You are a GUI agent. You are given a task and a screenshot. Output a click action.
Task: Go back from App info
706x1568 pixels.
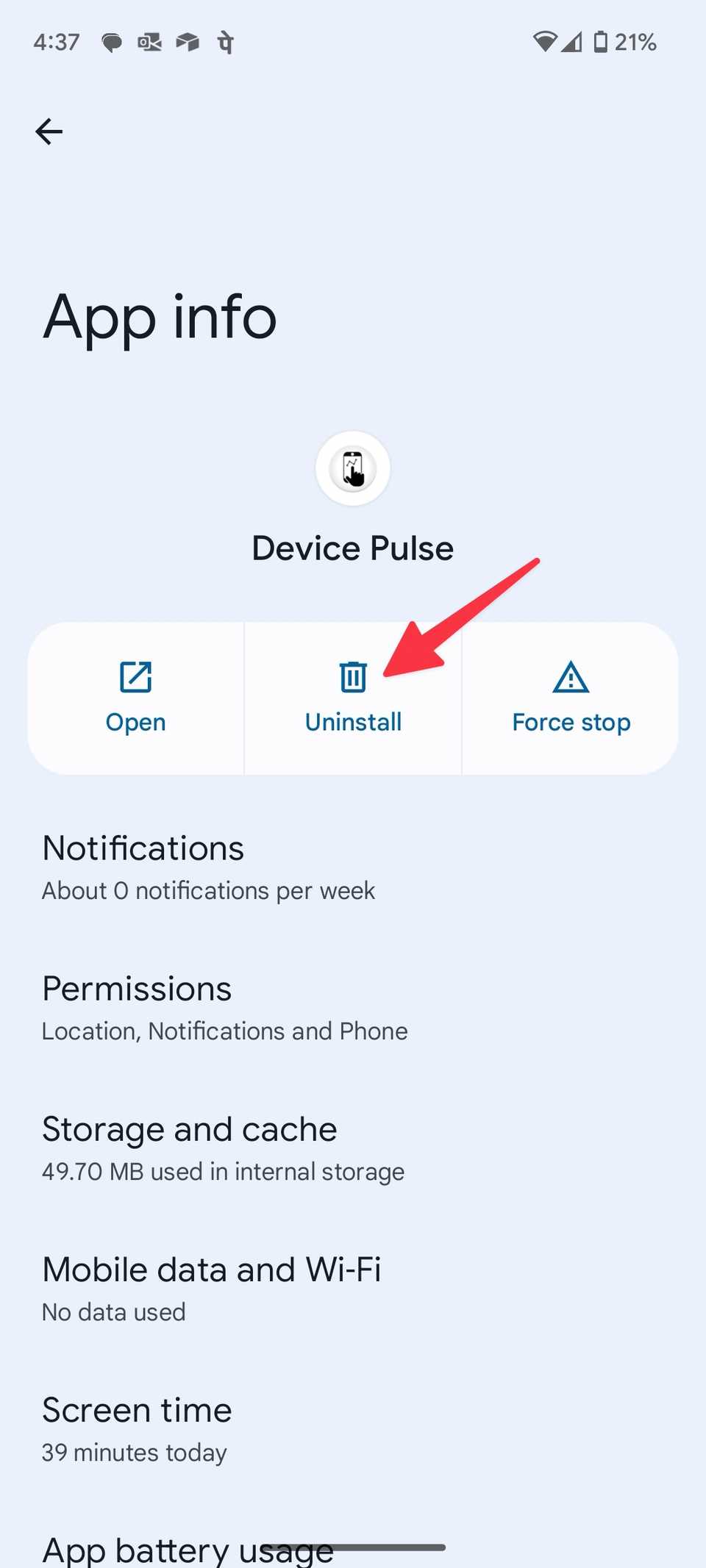click(49, 132)
